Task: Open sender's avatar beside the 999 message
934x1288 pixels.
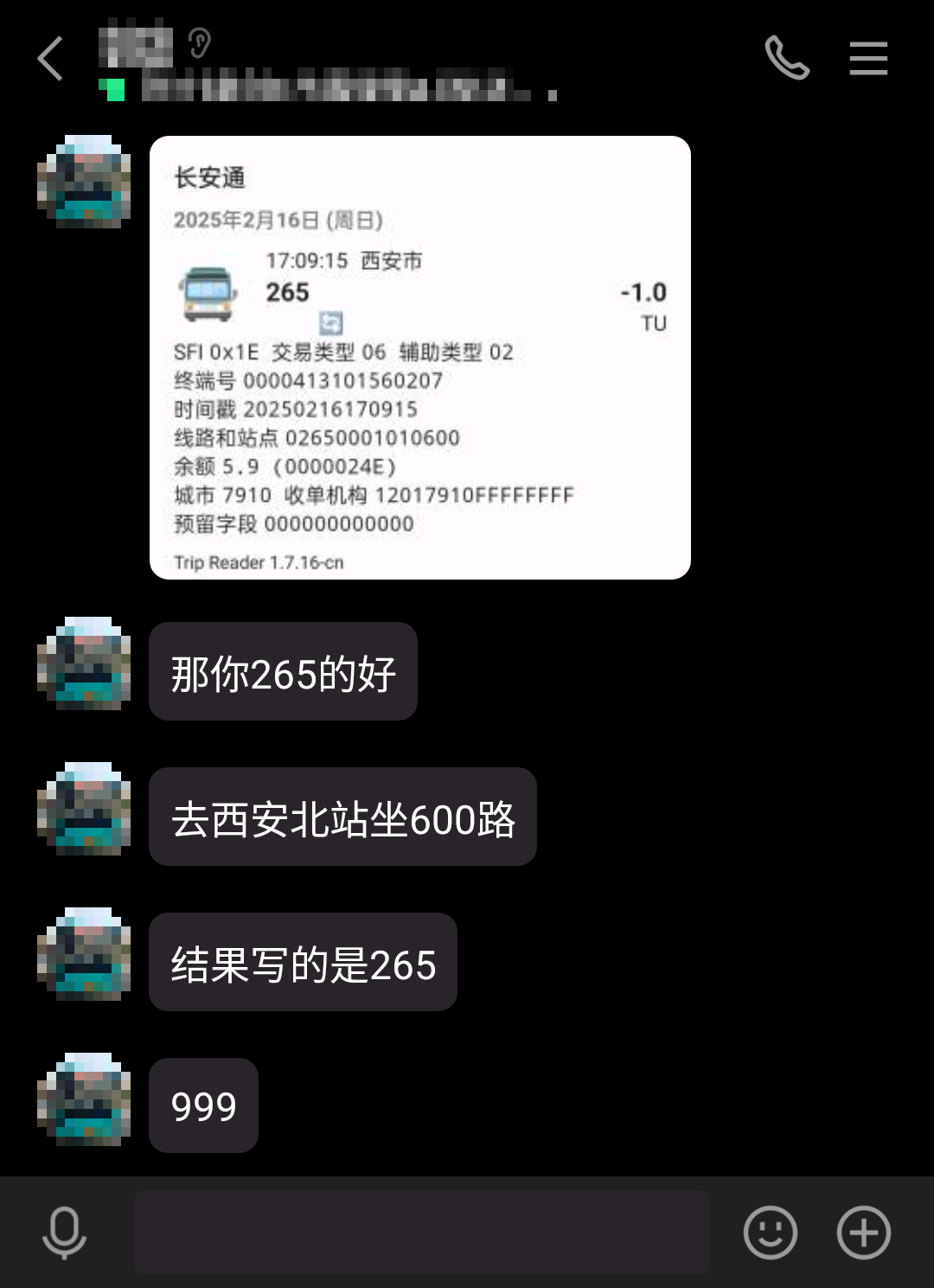Action: [x=84, y=1099]
